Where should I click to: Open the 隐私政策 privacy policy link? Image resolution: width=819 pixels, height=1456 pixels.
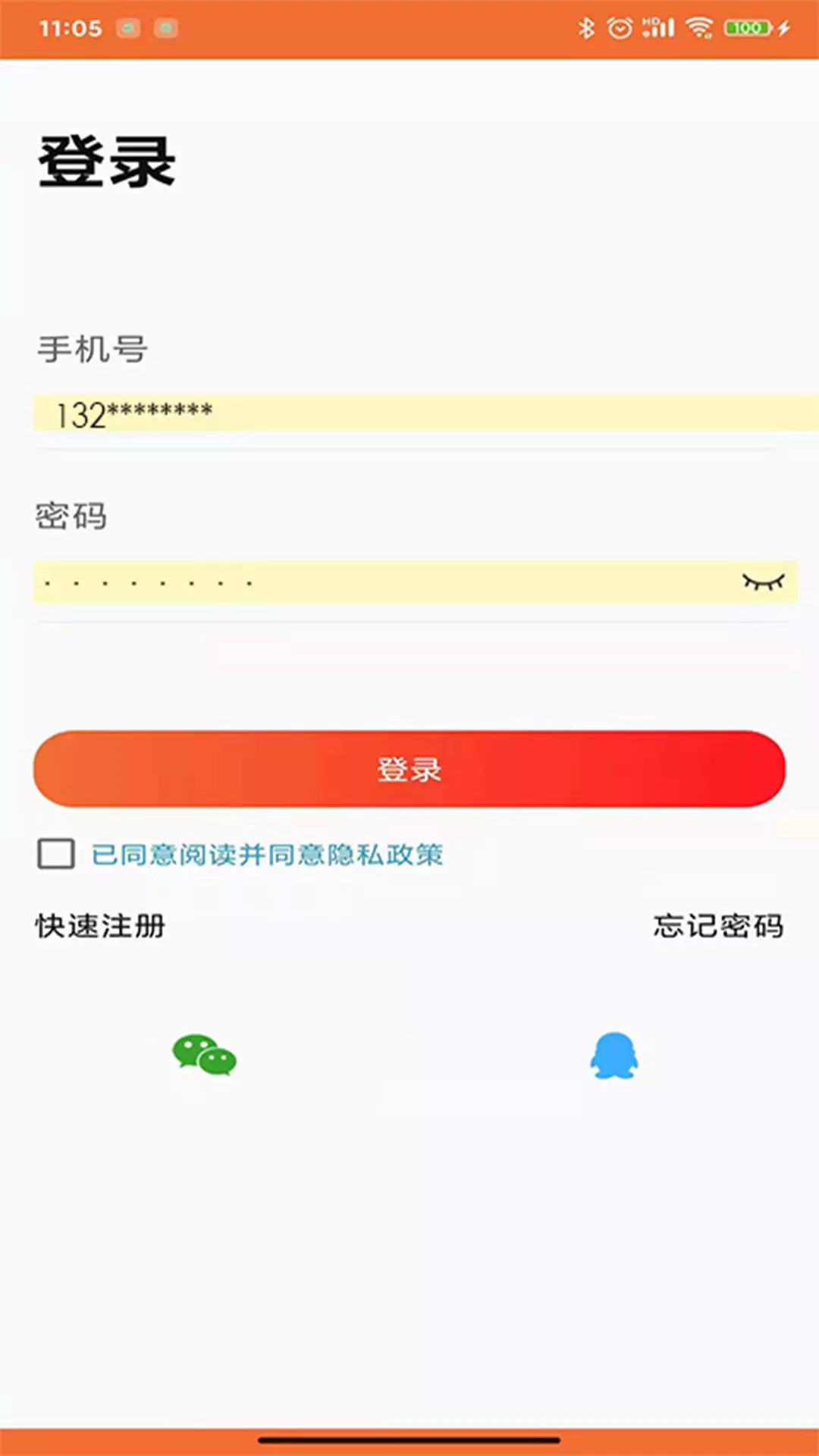pyautogui.click(x=385, y=855)
